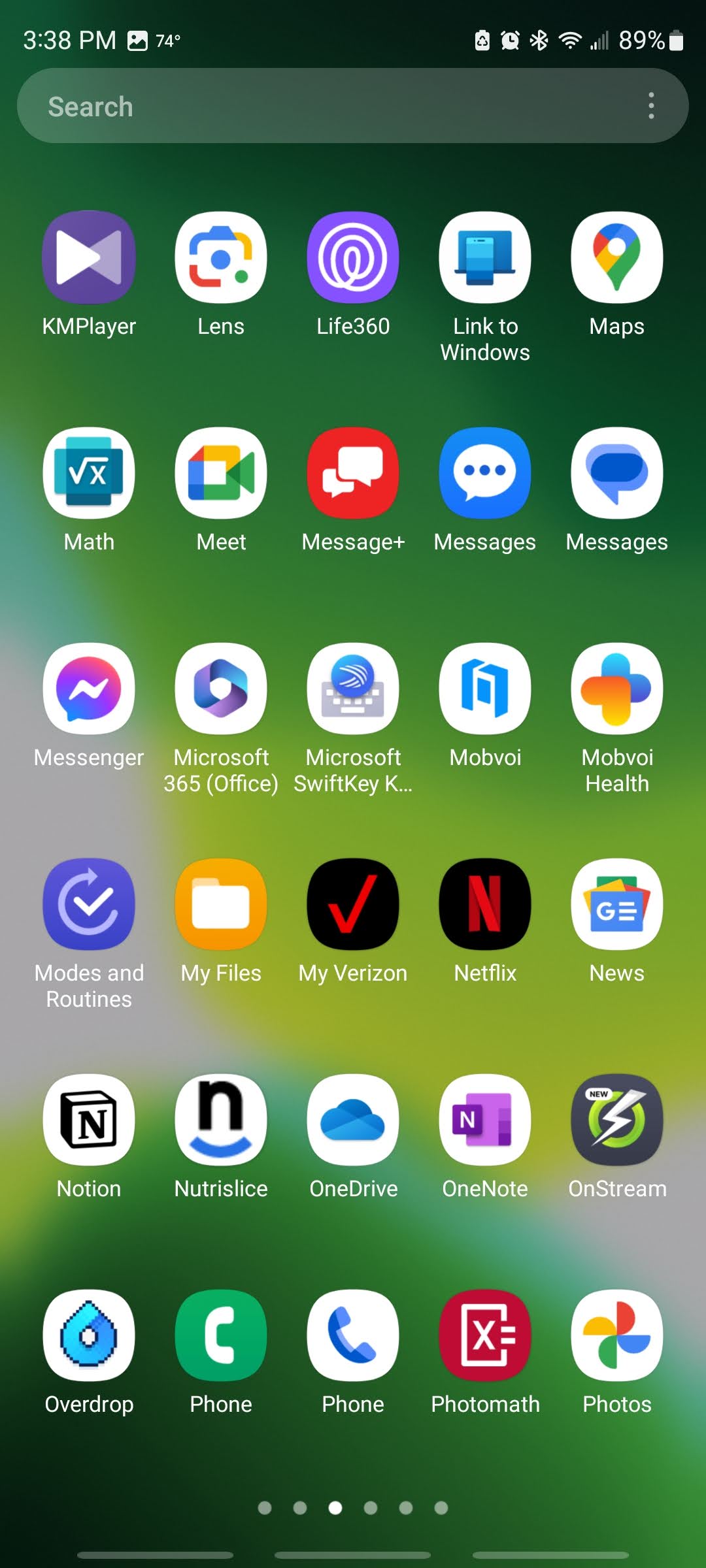Browse files in My Files
The image size is (706, 1568).
click(221, 904)
